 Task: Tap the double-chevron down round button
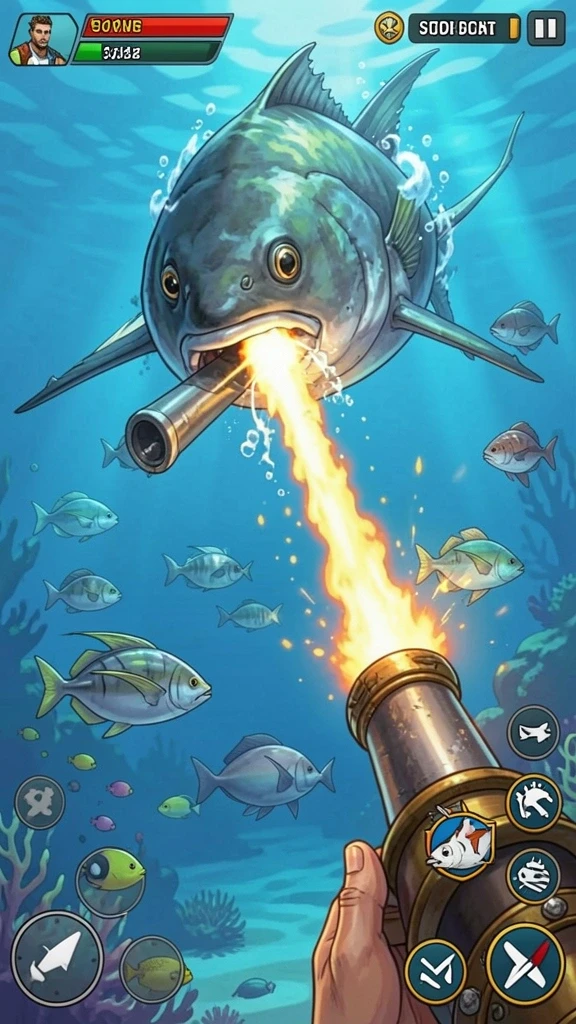(436, 971)
